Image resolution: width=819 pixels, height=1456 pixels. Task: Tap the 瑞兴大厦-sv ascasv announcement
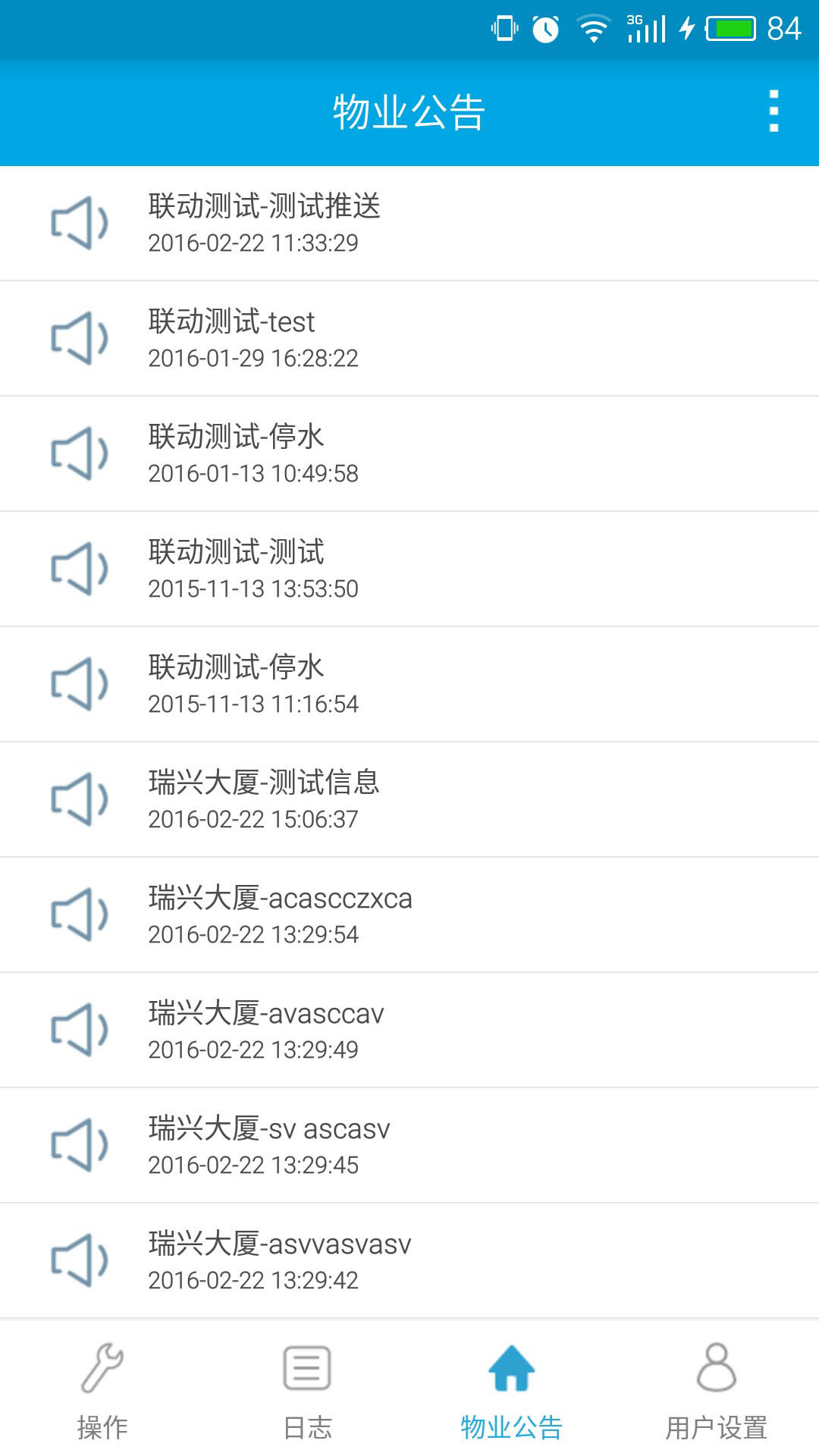409,1146
